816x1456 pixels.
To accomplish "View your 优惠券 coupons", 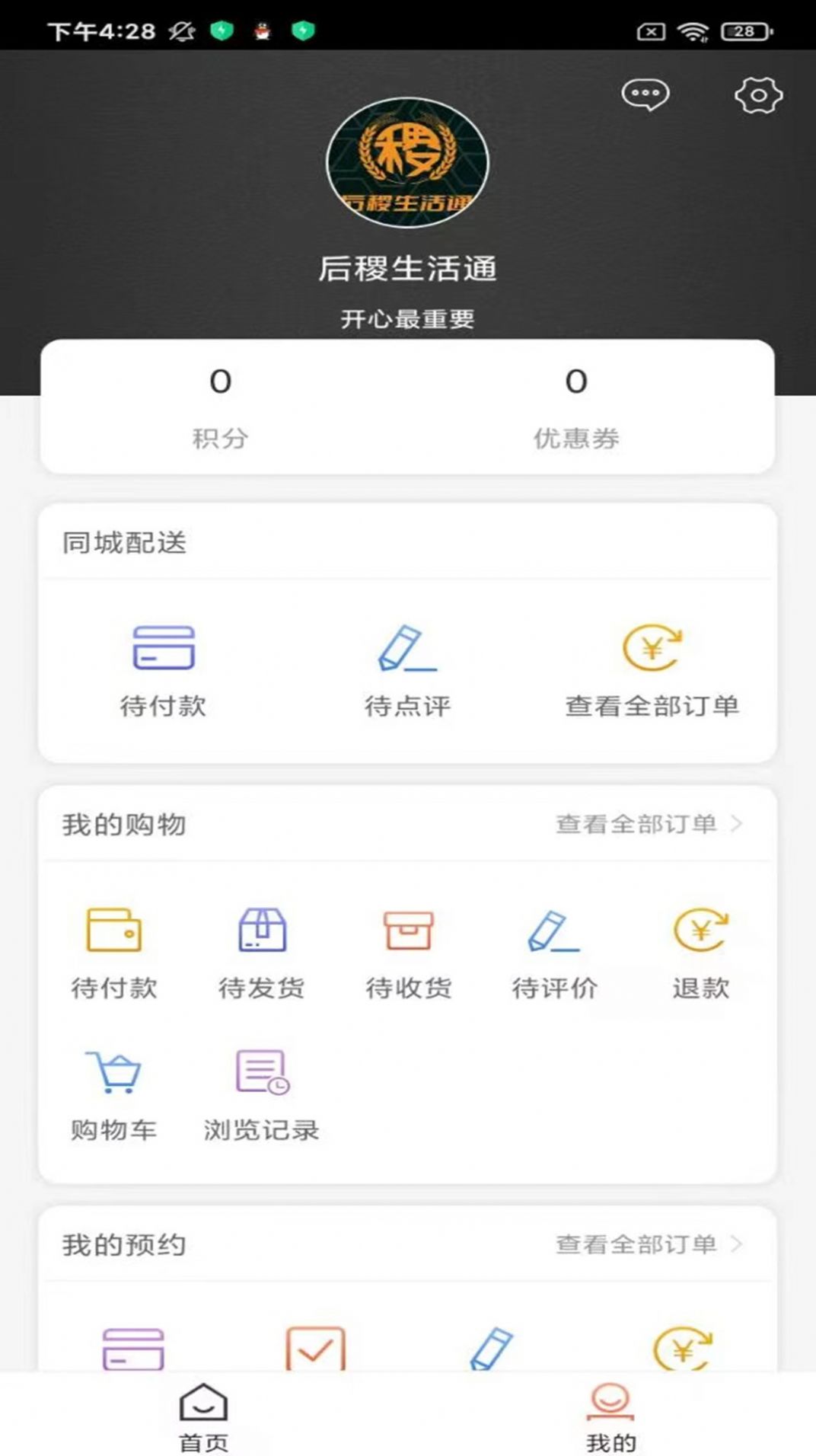I will click(x=578, y=406).
